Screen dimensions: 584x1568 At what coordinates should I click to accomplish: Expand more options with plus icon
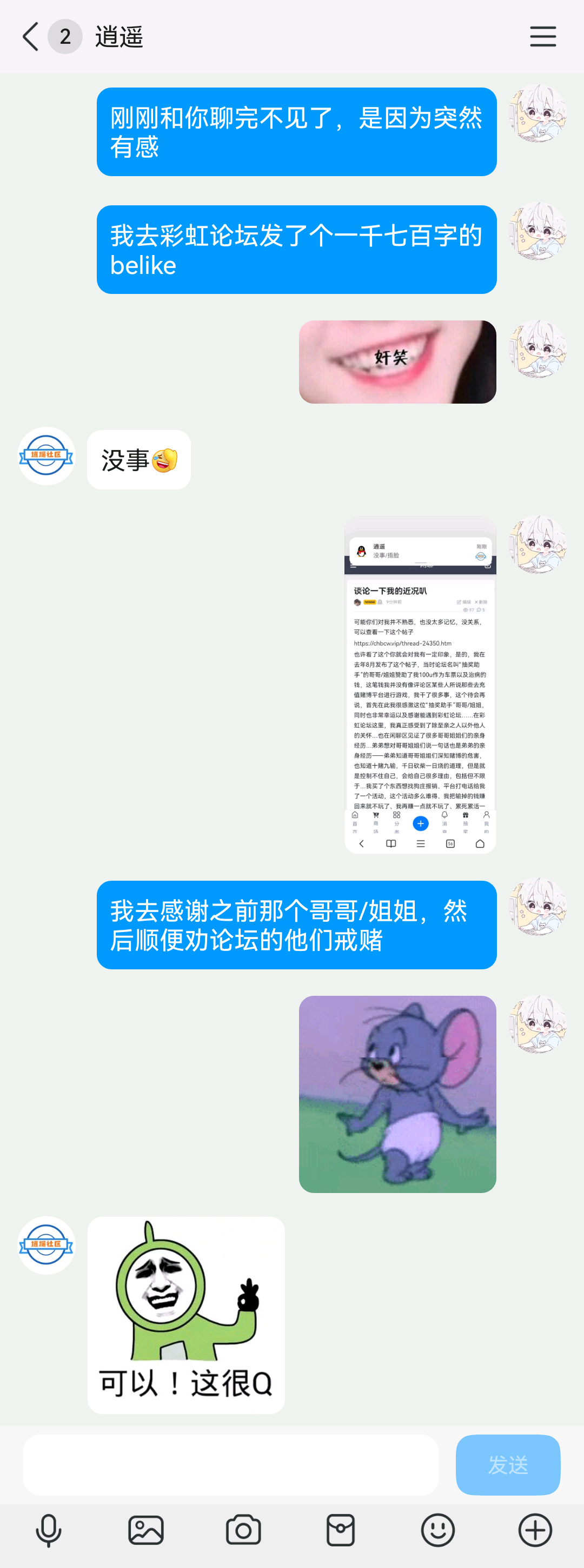tap(535, 1530)
